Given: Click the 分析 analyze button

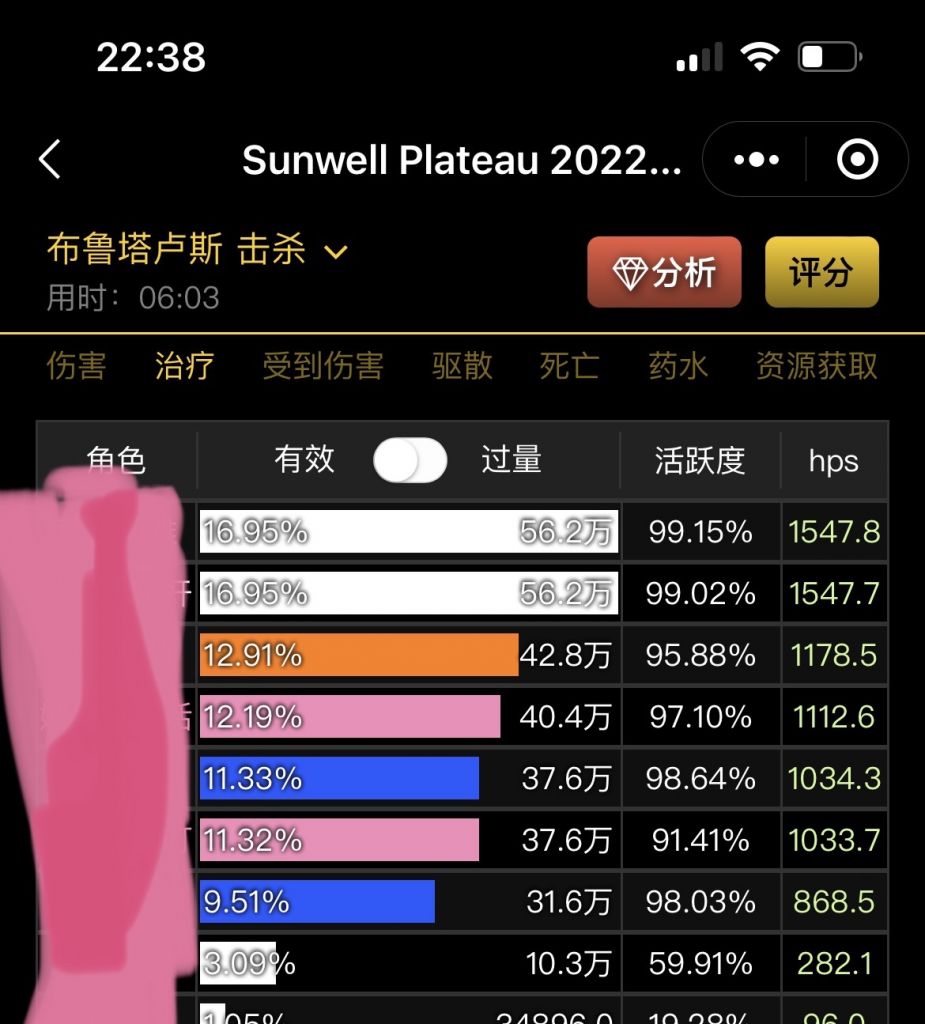Looking at the screenshot, I should tap(664, 271).
